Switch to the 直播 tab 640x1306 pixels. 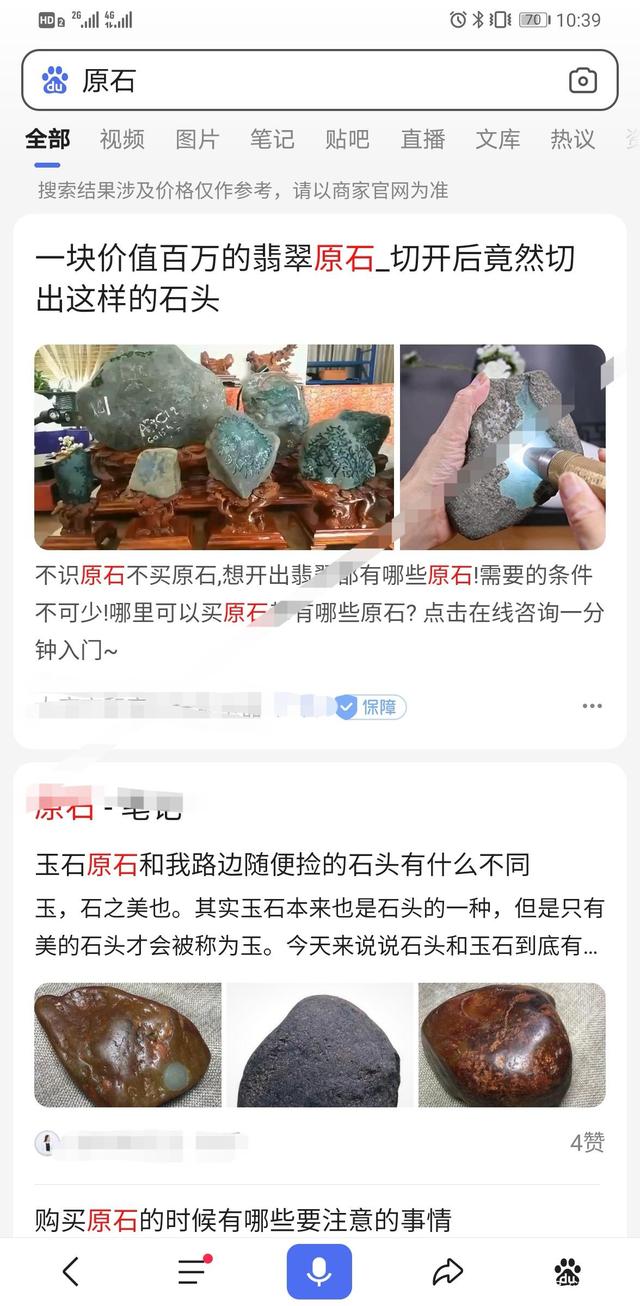pyautogui.click(x=423, y=139)
